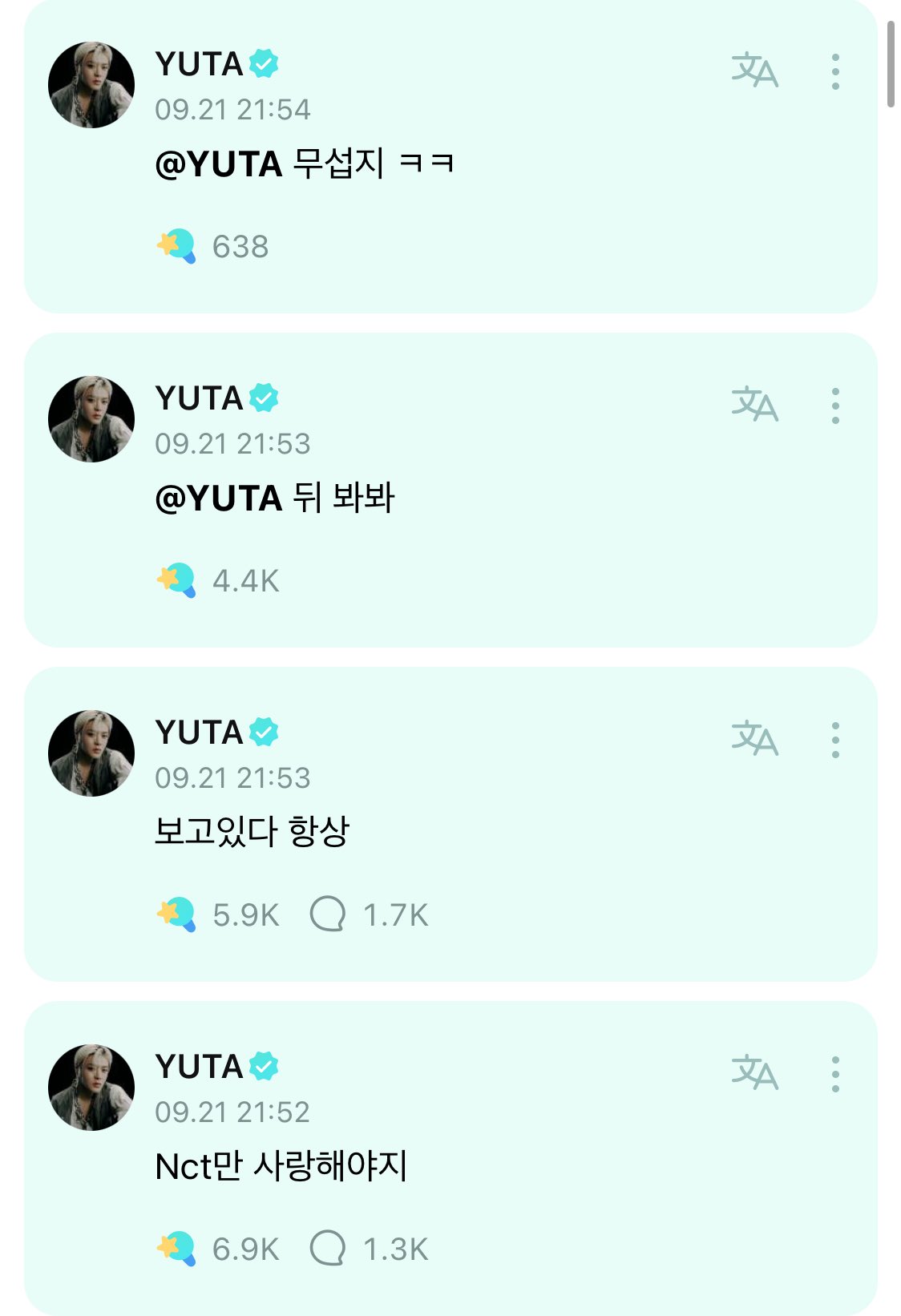Viewport: 901px width, 1316px height.
Task: View comments on Nct만 사랑해야지 post
Action: coord(327,1249)
